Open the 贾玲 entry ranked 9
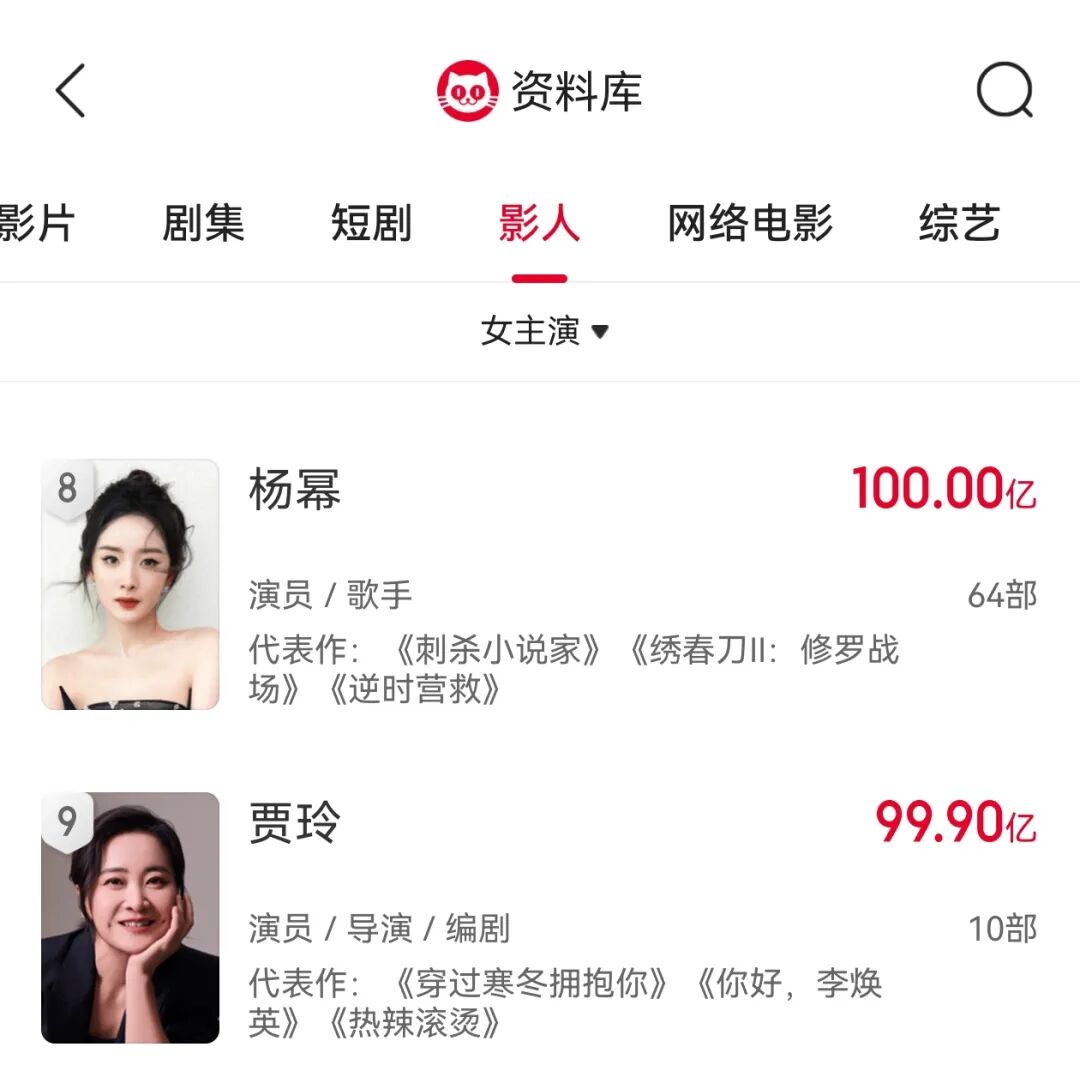The height and width of the screenshot is (1071, 1080). coord(294,823)
